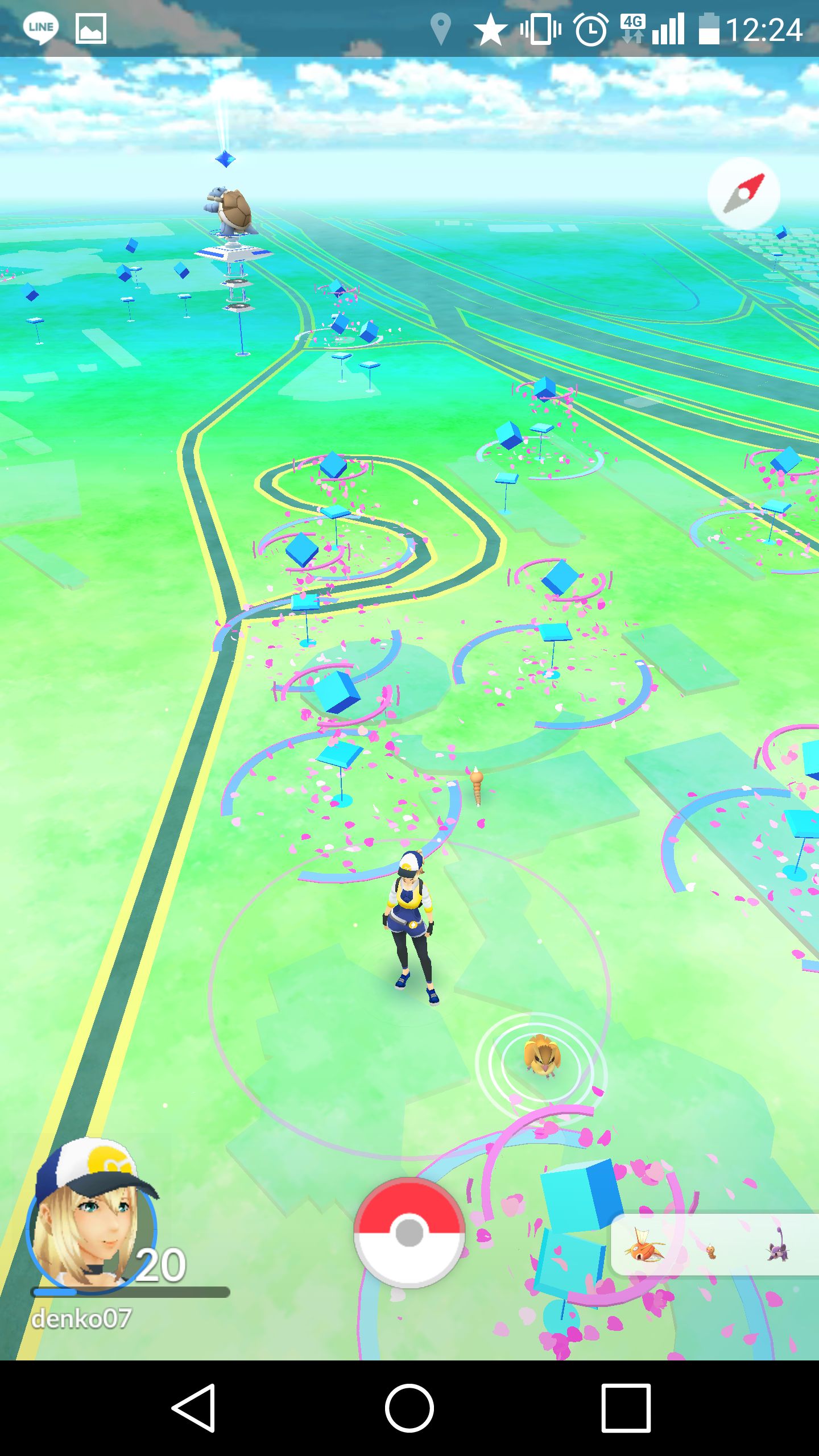Open the nearby Pokémon tracker panel
819x1456 pixels.
[x=714, y=1244]
